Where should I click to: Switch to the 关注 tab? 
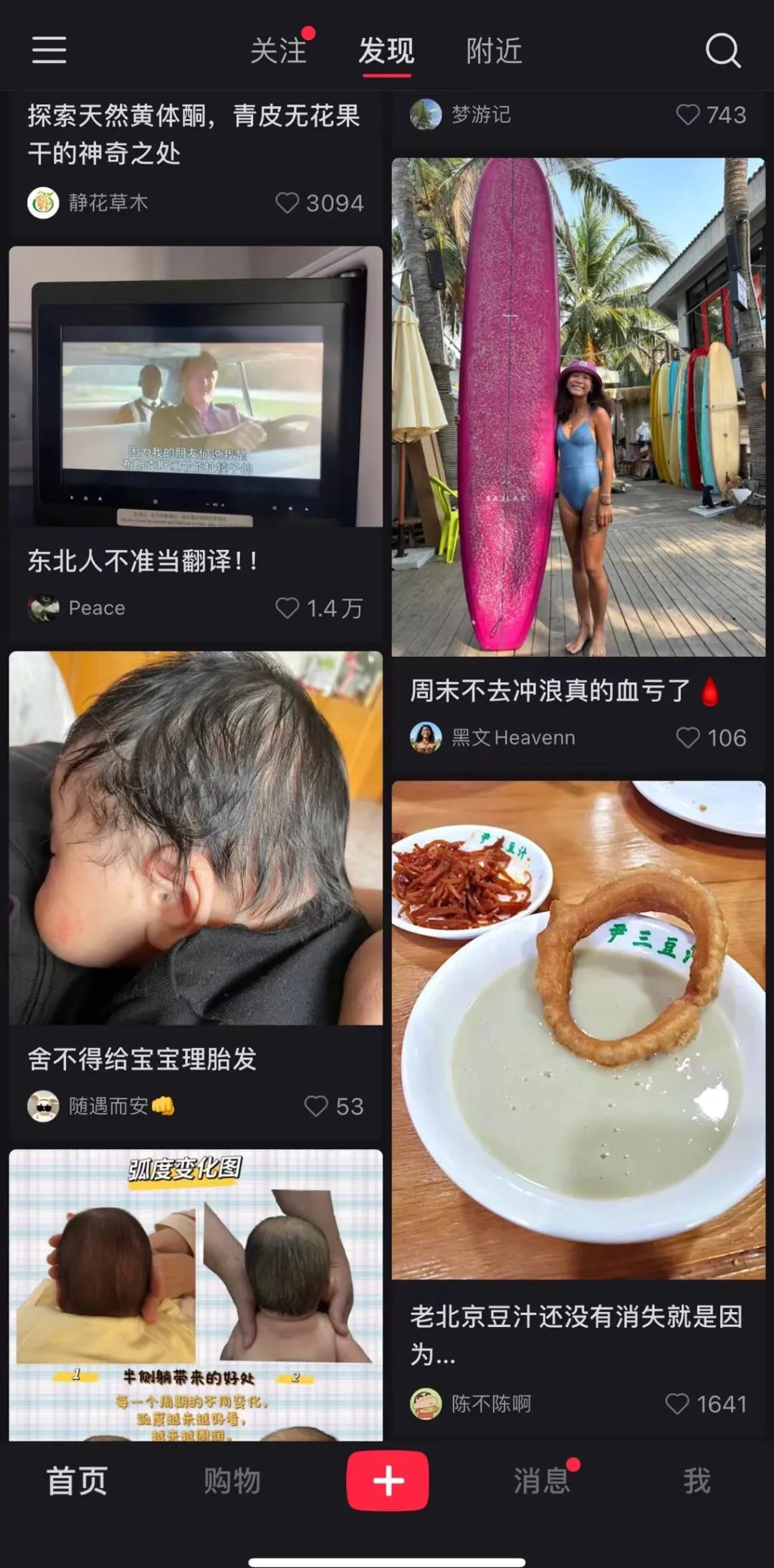279,51
